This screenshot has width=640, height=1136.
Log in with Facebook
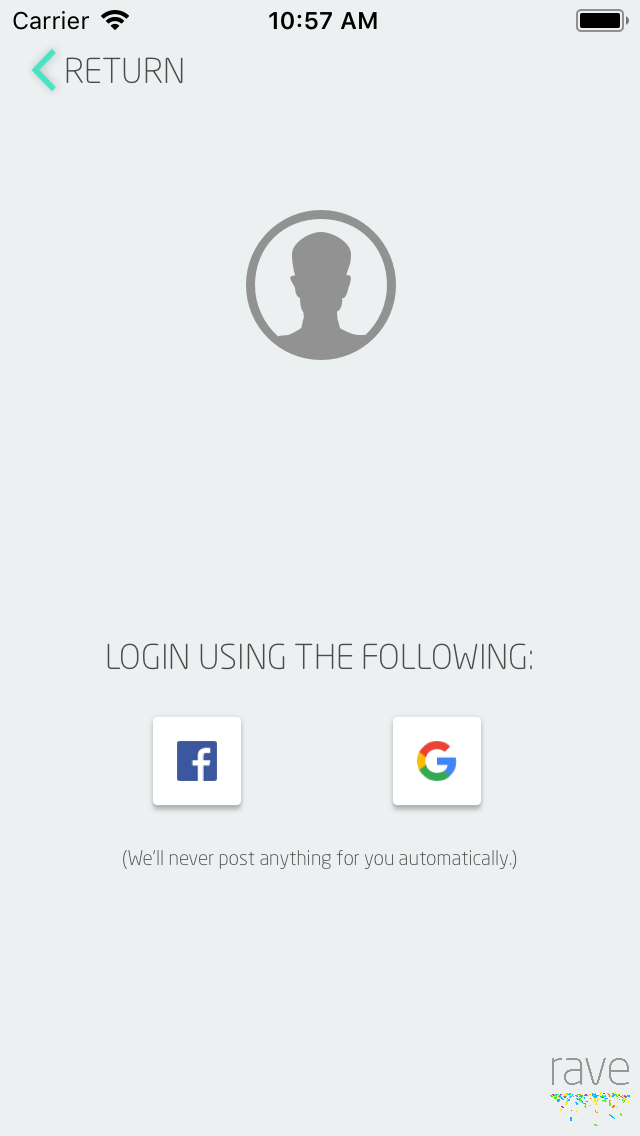click(x=197, y=761)
